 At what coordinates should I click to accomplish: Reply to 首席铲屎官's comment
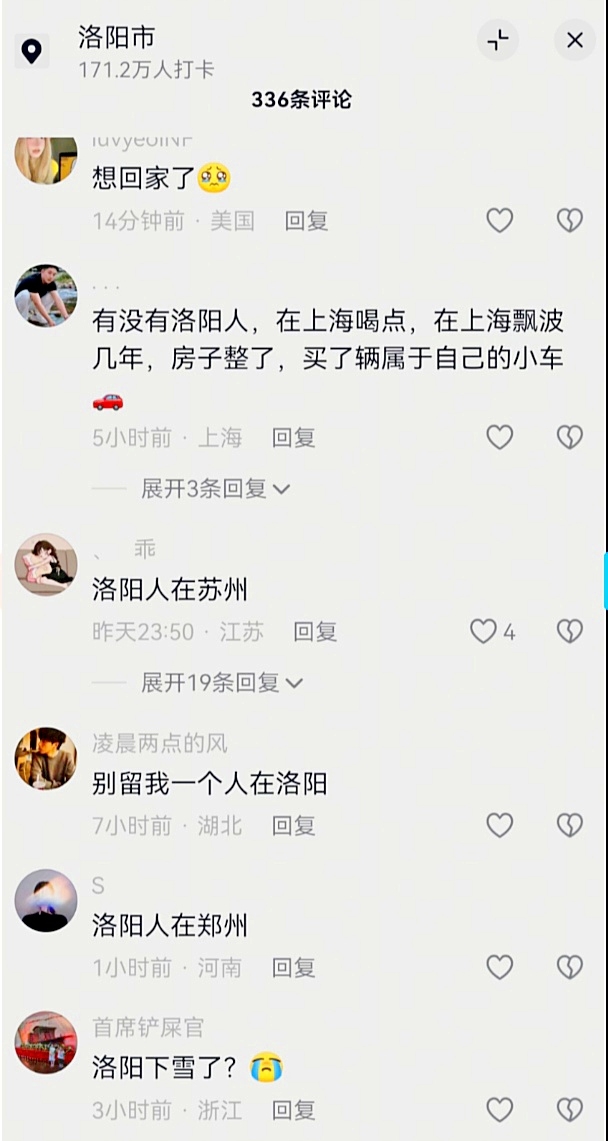coord(293,1109)
